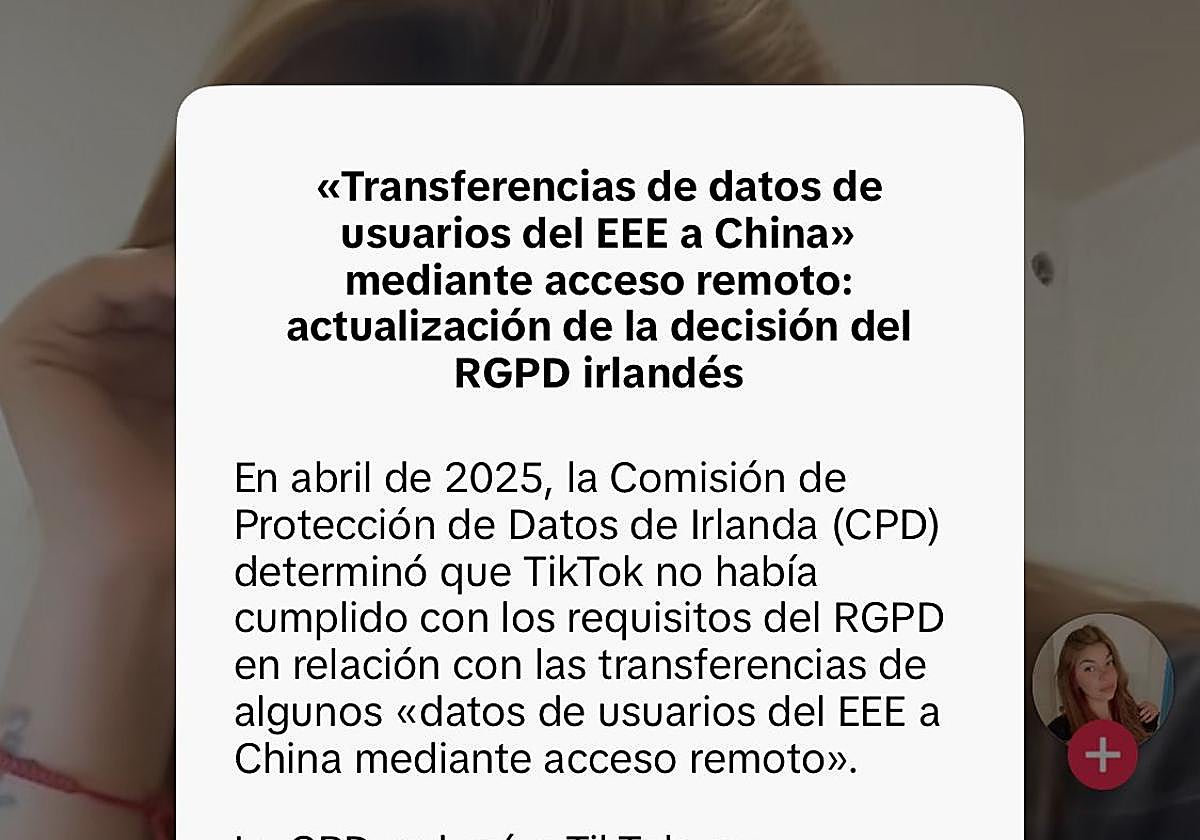Open the creator's profile avatar
Screen dimensions: 1200x840
pos(1101,677)
